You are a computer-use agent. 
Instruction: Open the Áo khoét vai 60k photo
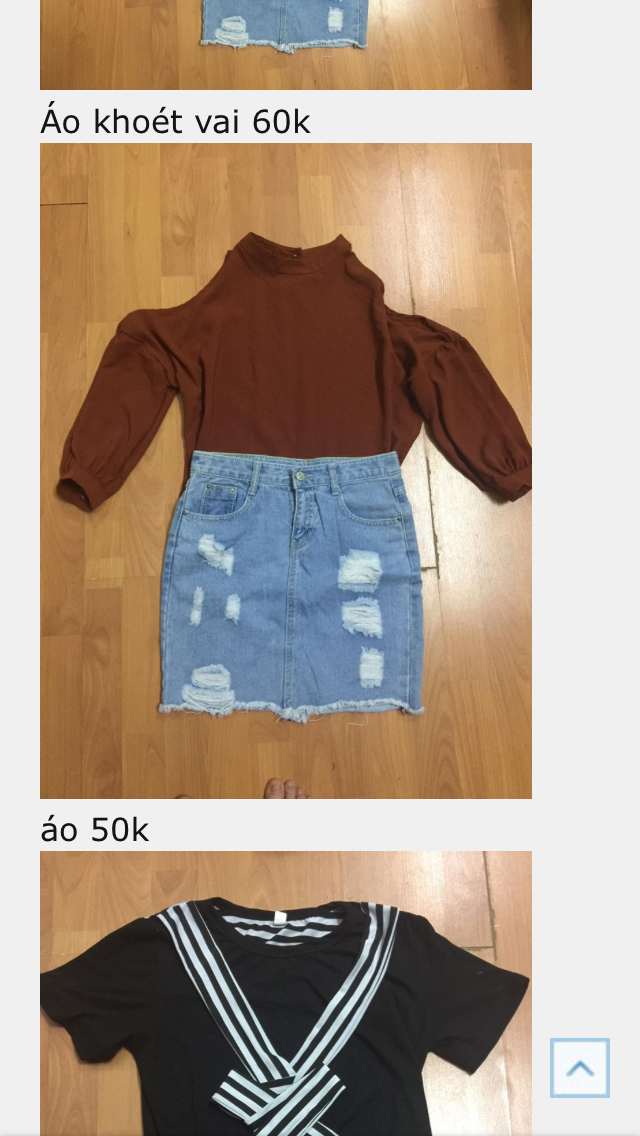(x=286, y=470)
